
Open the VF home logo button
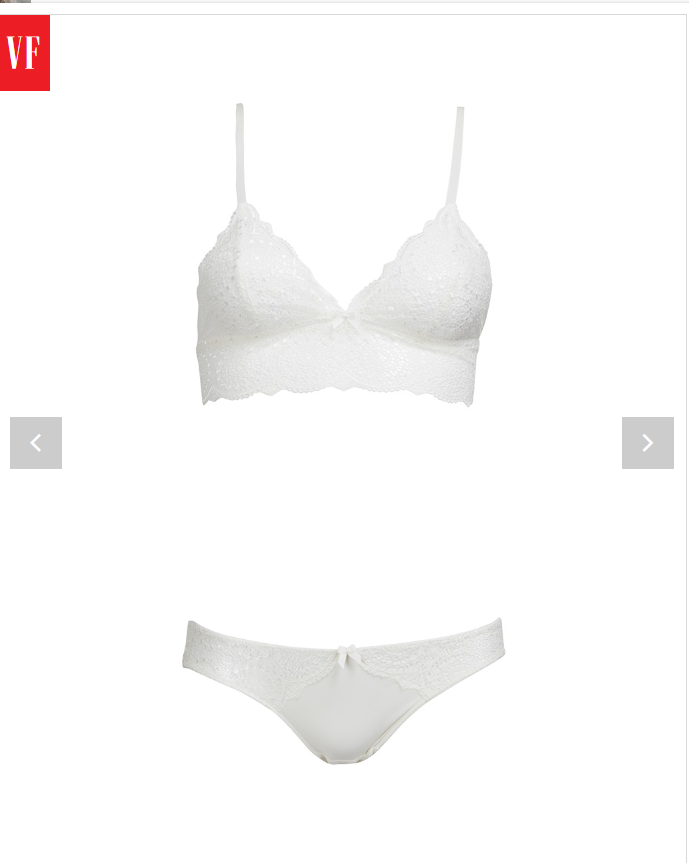coord(24,53)
